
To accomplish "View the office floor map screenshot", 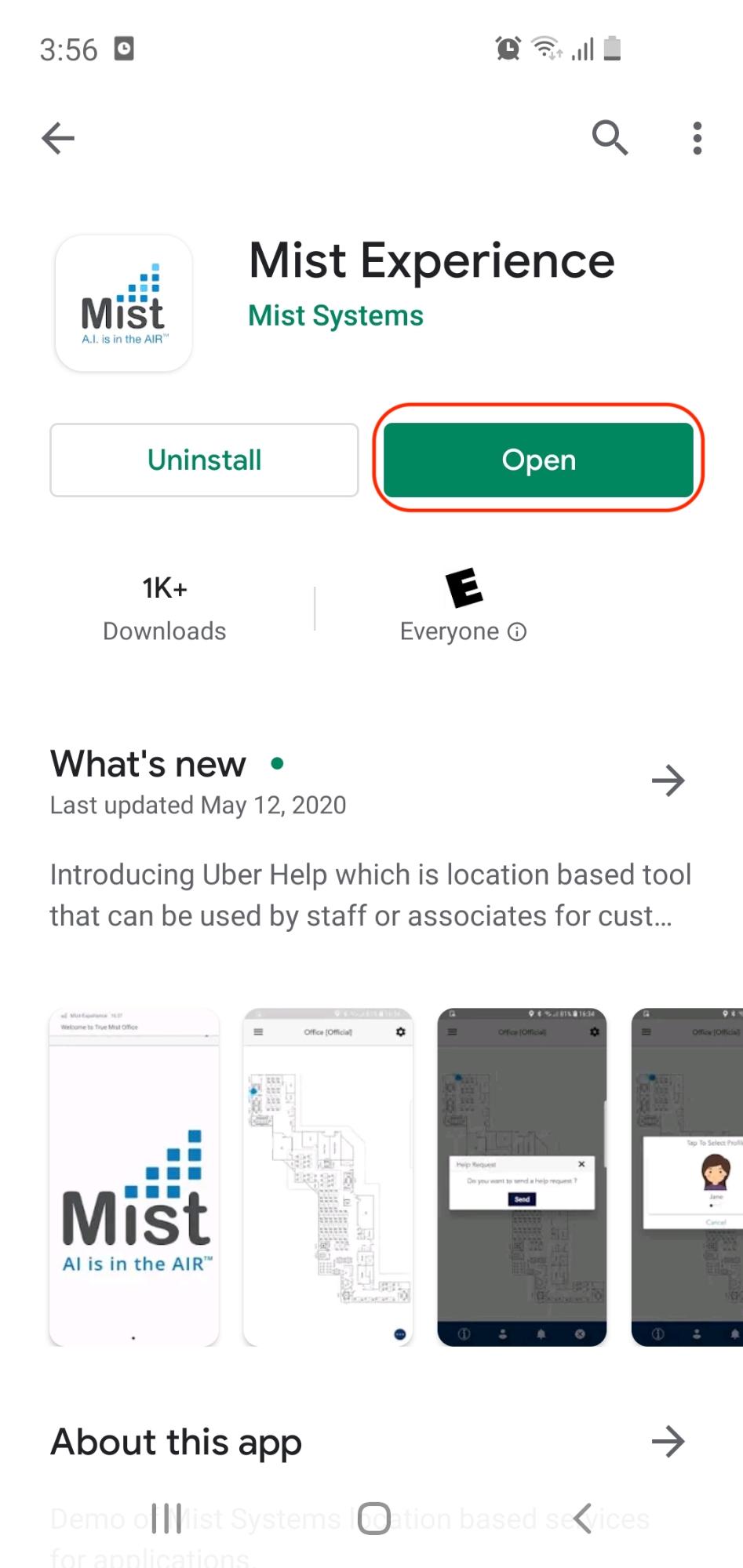I will pos(328,1177).
